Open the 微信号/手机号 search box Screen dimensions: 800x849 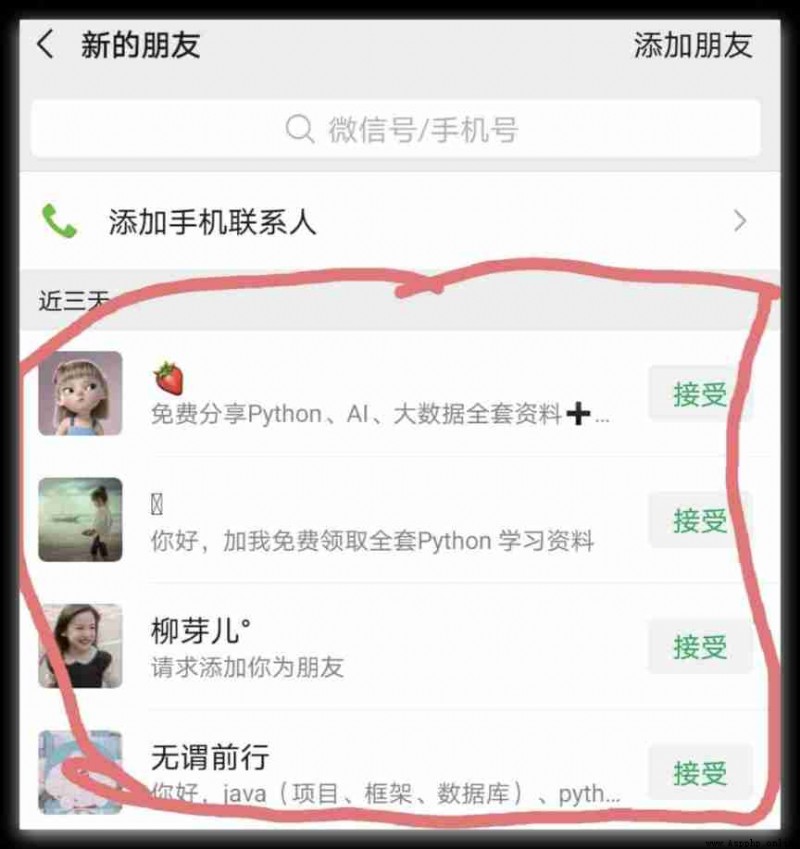pos(400,129)
